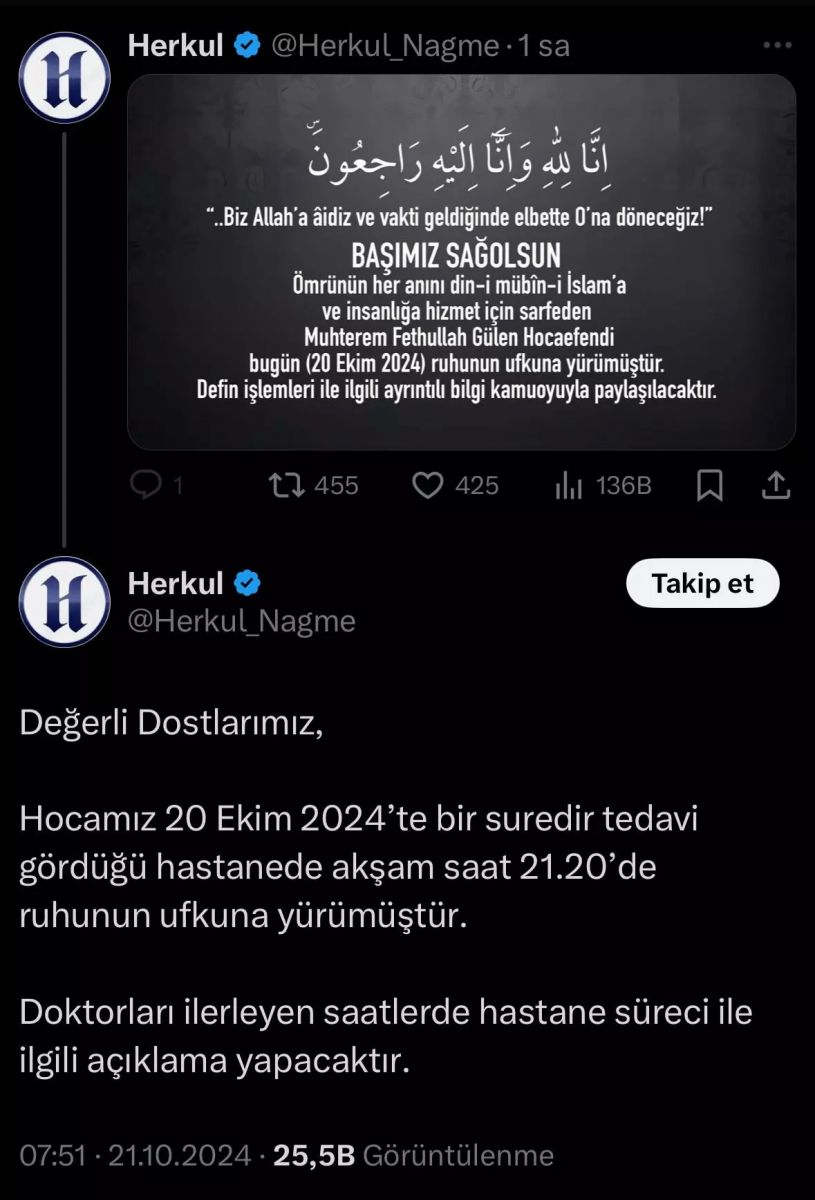Like the parent tweet with 425 likes
This screenshot has height=1200, width=815.
[x=428, y=486]
